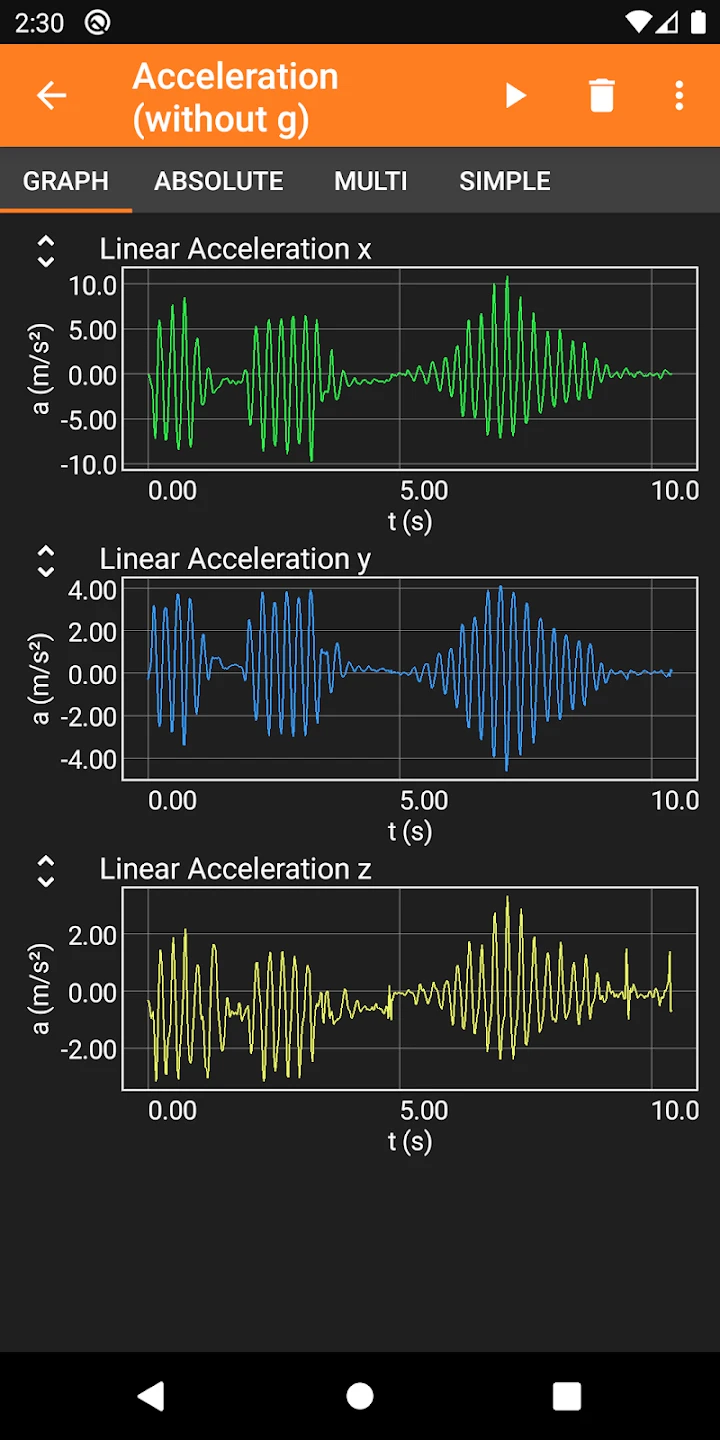Go back using the app bar arrow
The image size is (720, 1440).
[51, 96]
